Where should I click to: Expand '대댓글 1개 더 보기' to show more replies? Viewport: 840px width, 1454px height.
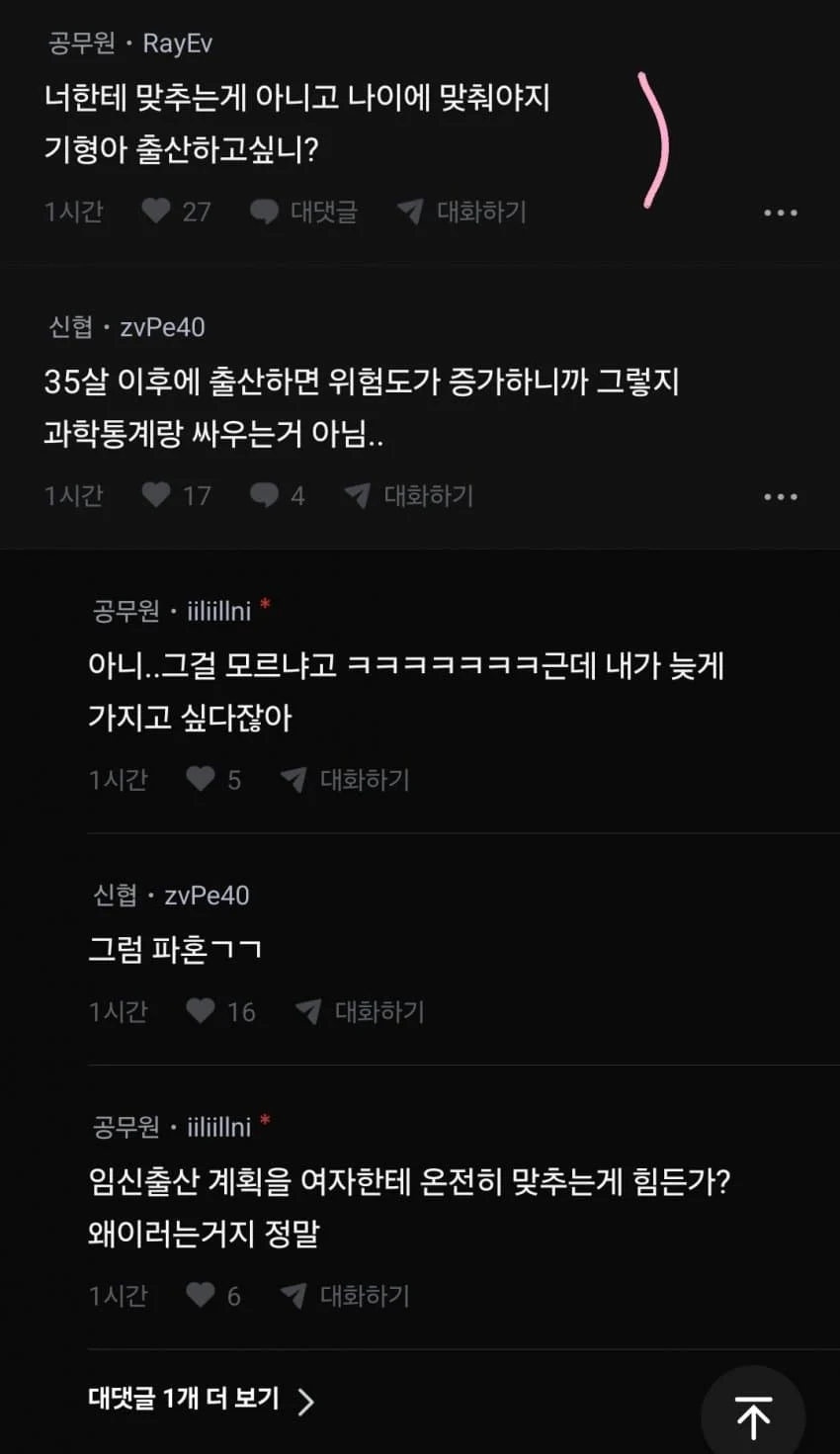pos(183,1400)
